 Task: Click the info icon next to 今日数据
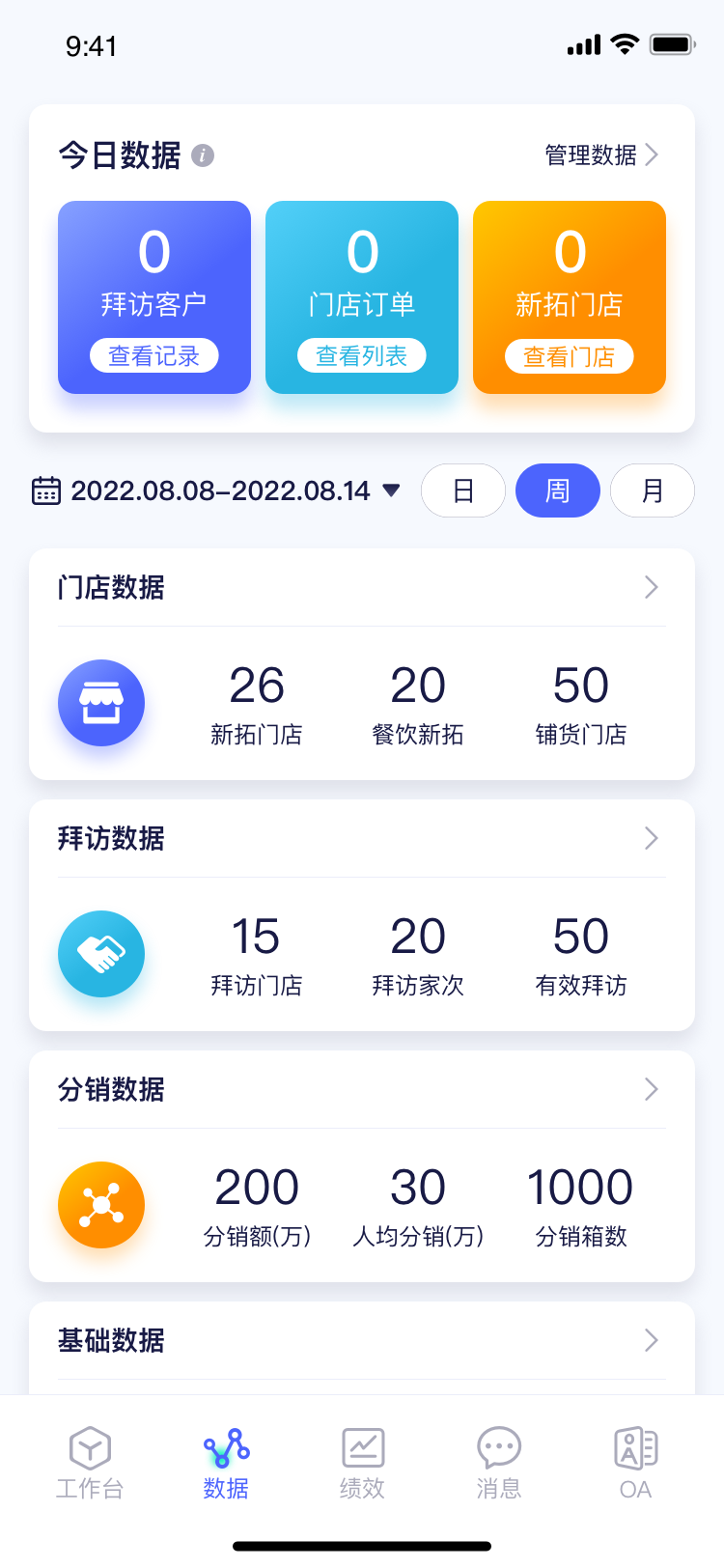click(203, 155)
